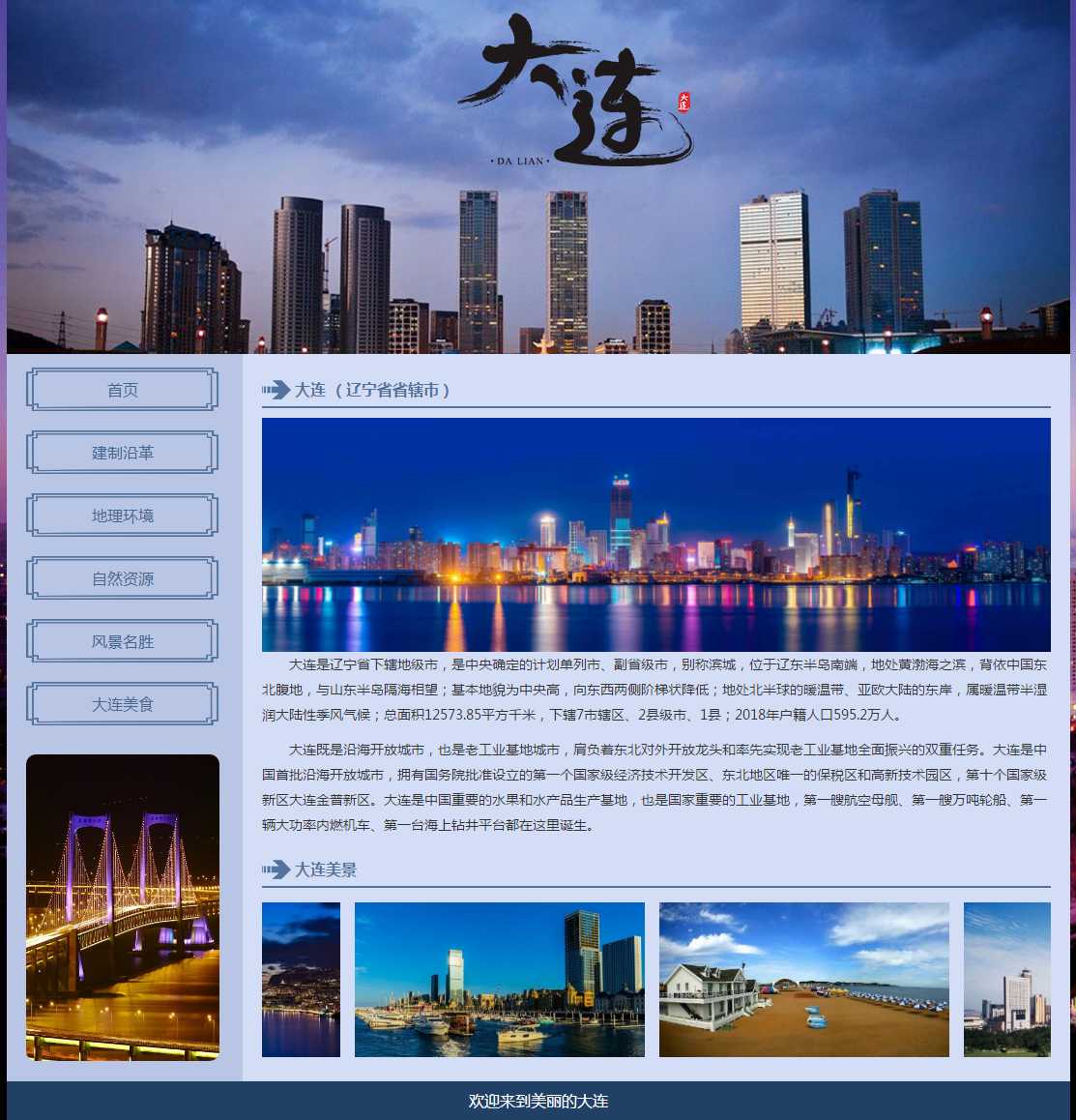Screen dimensions: 1076x1120
Task: Open the beach house photo in 大连美景
Action: pyautogui.click(x=803, y=979)
